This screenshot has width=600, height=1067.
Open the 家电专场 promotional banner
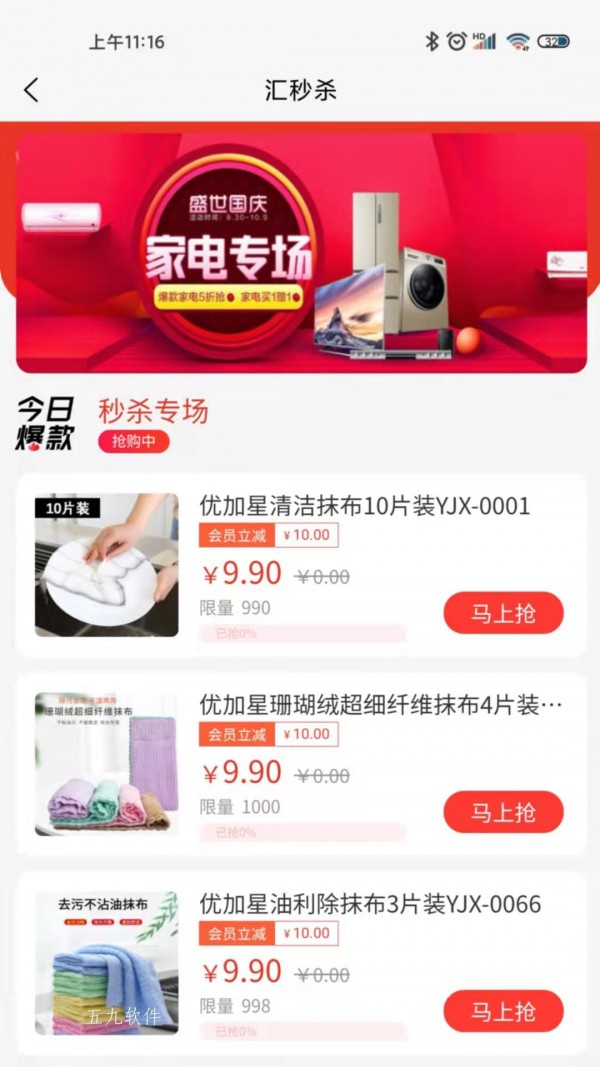[300, 253]
